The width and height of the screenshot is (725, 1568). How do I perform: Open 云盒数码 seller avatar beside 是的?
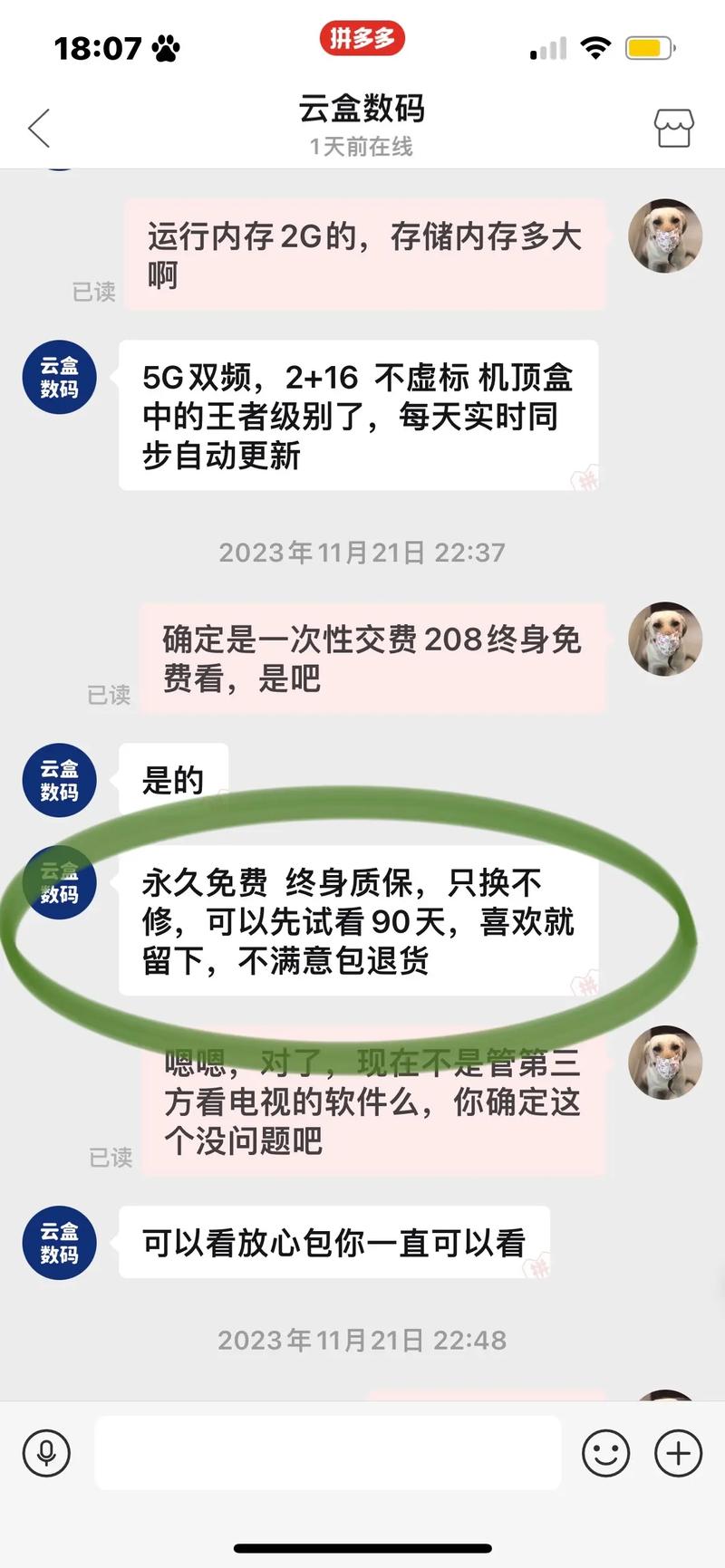tap(60, 780)
